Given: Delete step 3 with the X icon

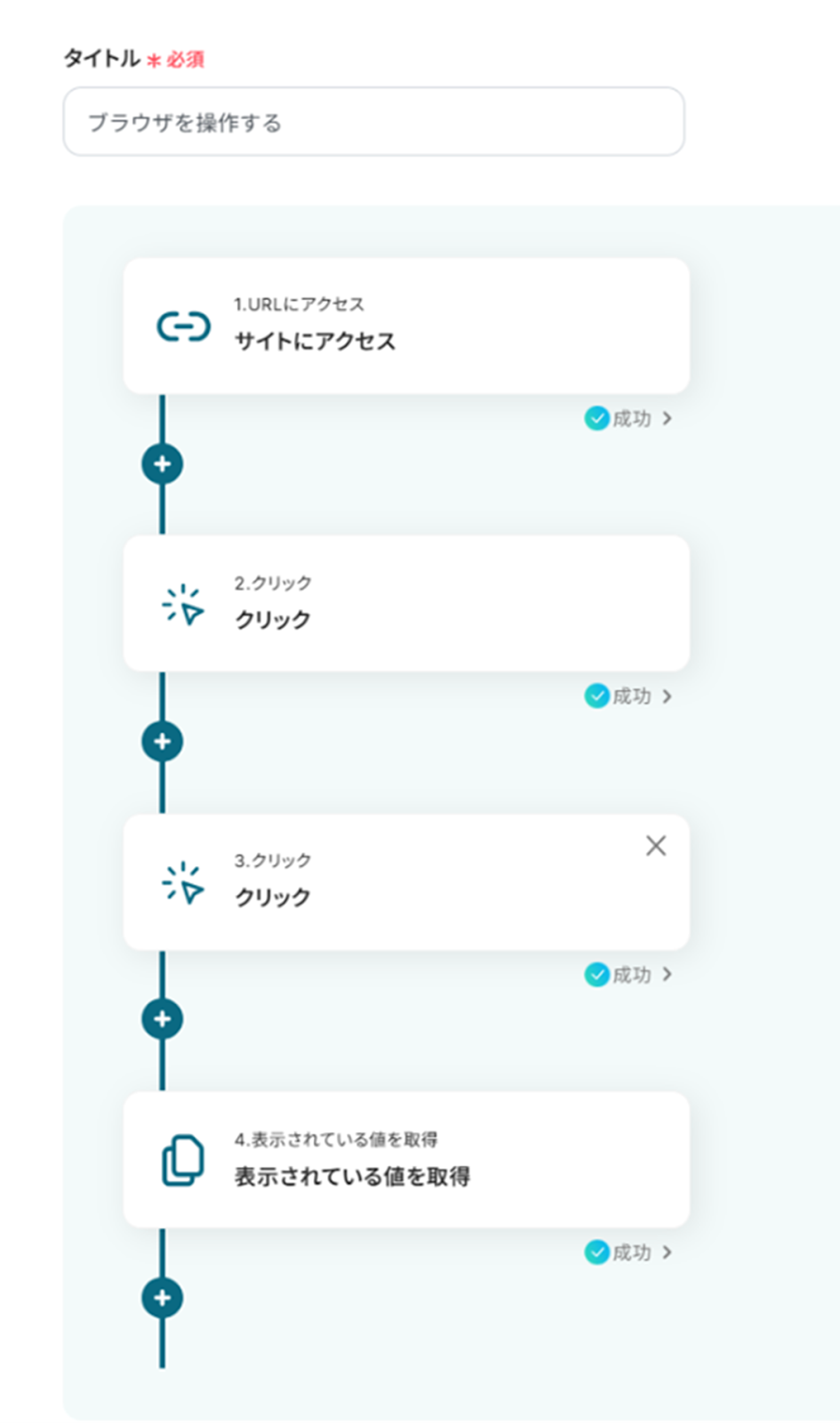Looking at the screenshot, I should [x=656, y=846].
